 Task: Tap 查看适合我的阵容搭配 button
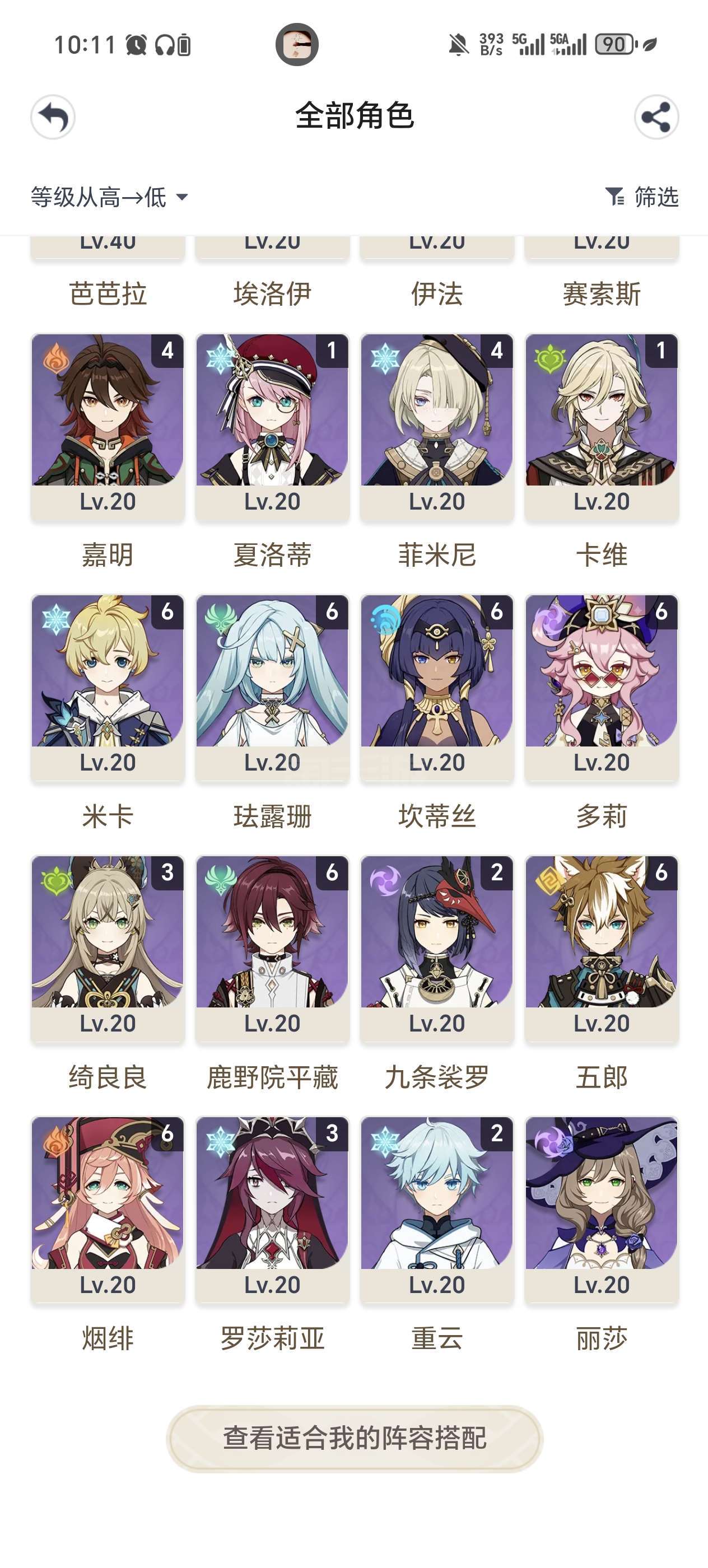[x=355, y=1438]
